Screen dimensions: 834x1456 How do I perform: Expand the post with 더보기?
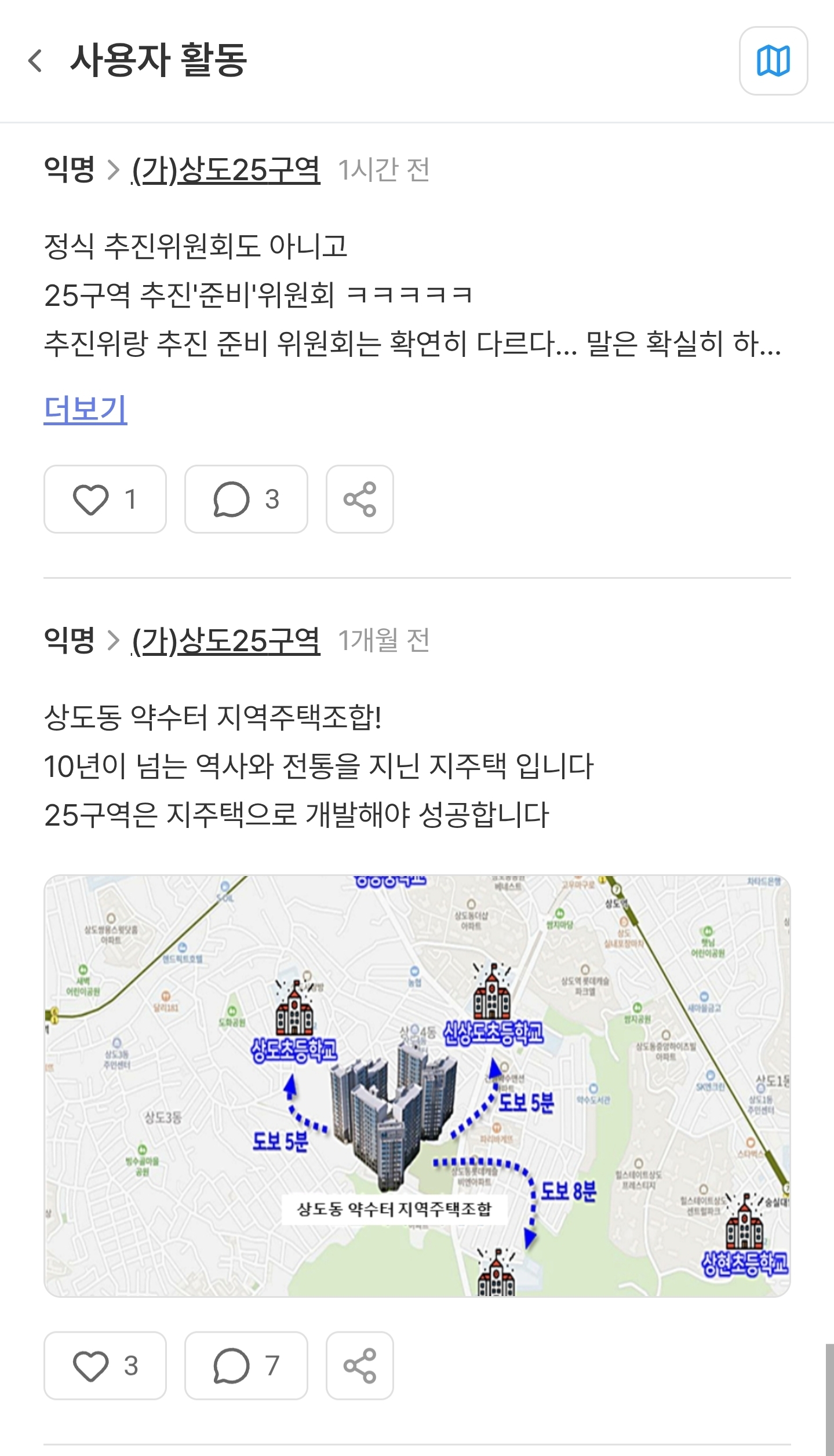[85, 408]
